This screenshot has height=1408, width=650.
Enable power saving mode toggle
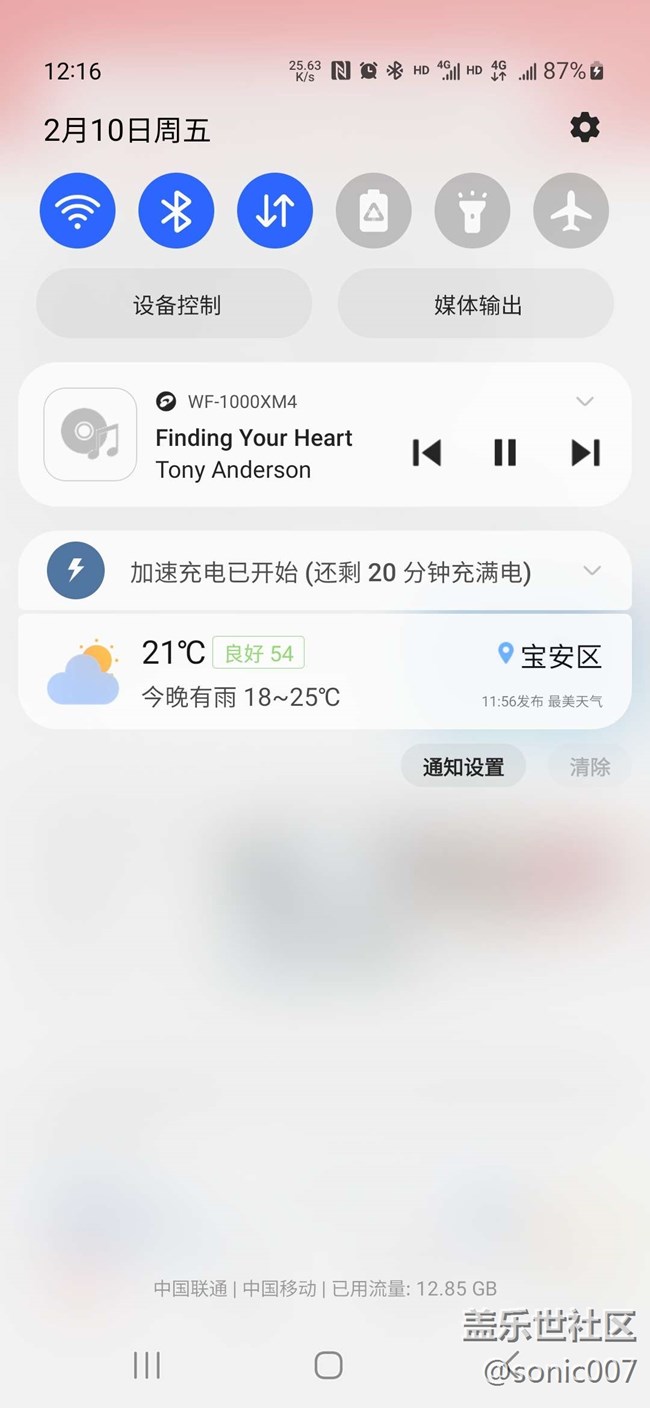click(x=374, y=211)
